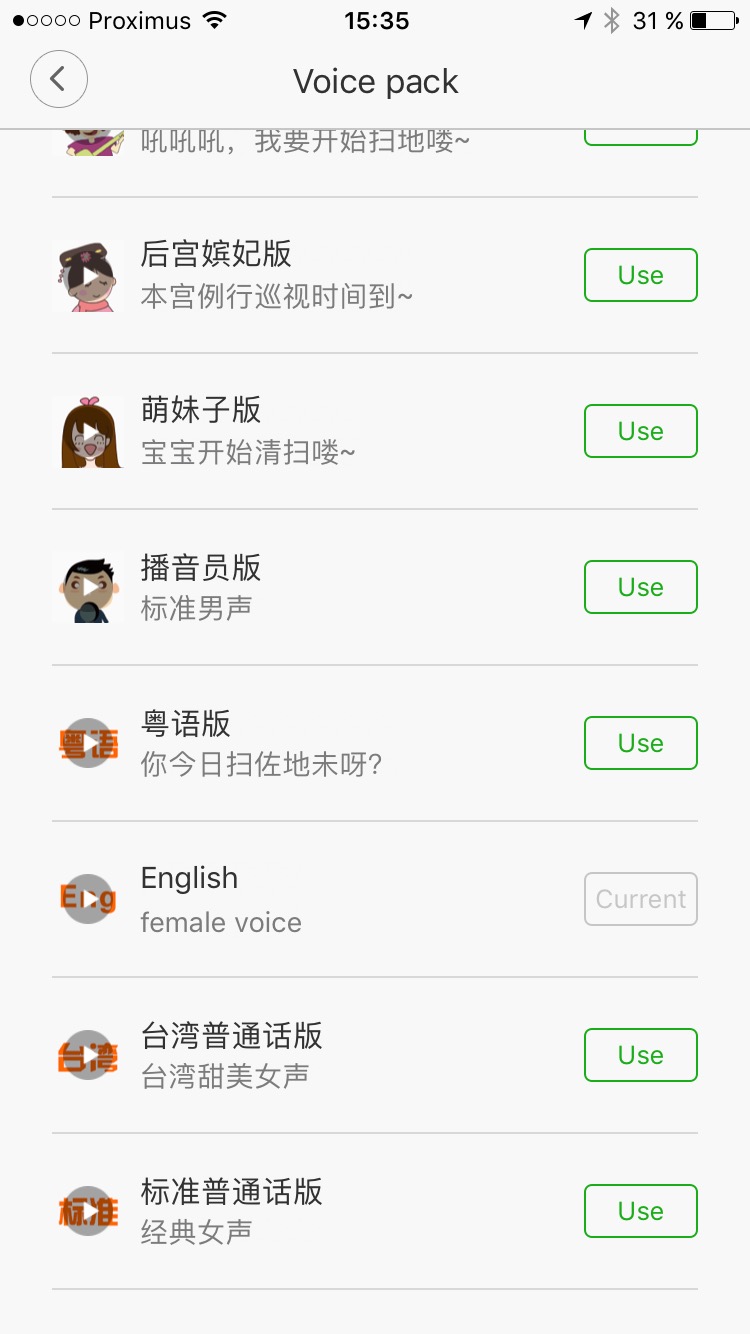
Task: Play preview of English female voice
Action: 89,899
